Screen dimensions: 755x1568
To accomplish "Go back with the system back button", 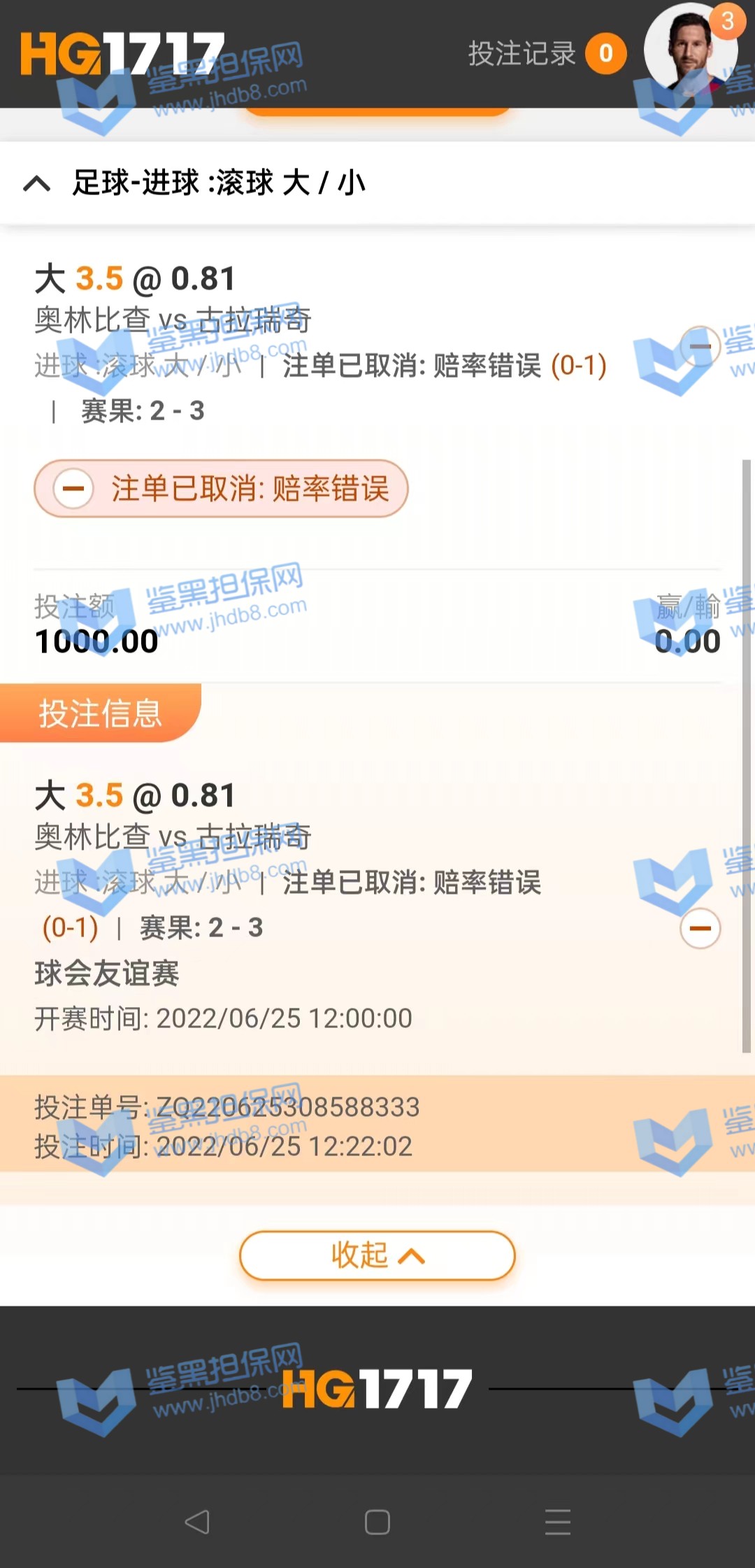I will pyautogui.click(x=197, y=1522).
